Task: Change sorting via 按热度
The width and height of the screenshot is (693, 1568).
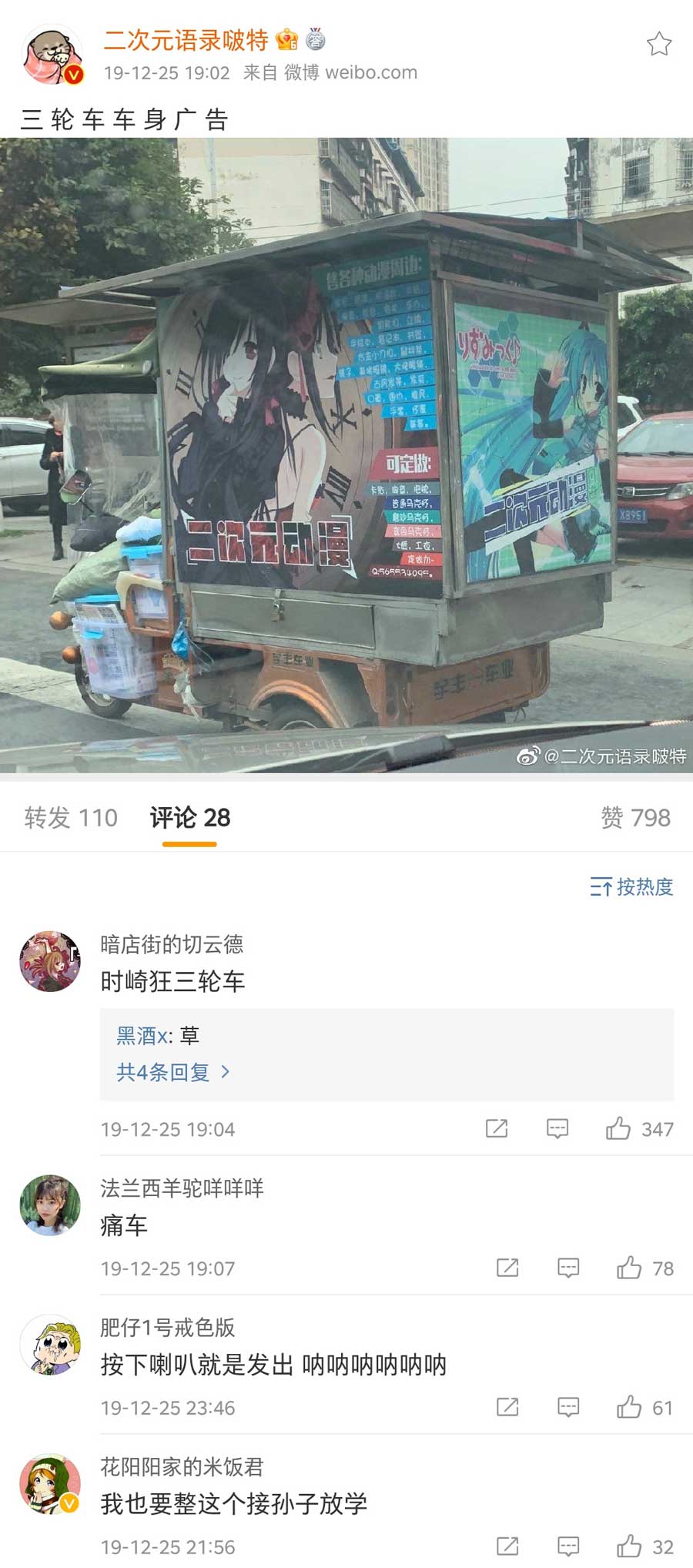Action: point(631,887)
